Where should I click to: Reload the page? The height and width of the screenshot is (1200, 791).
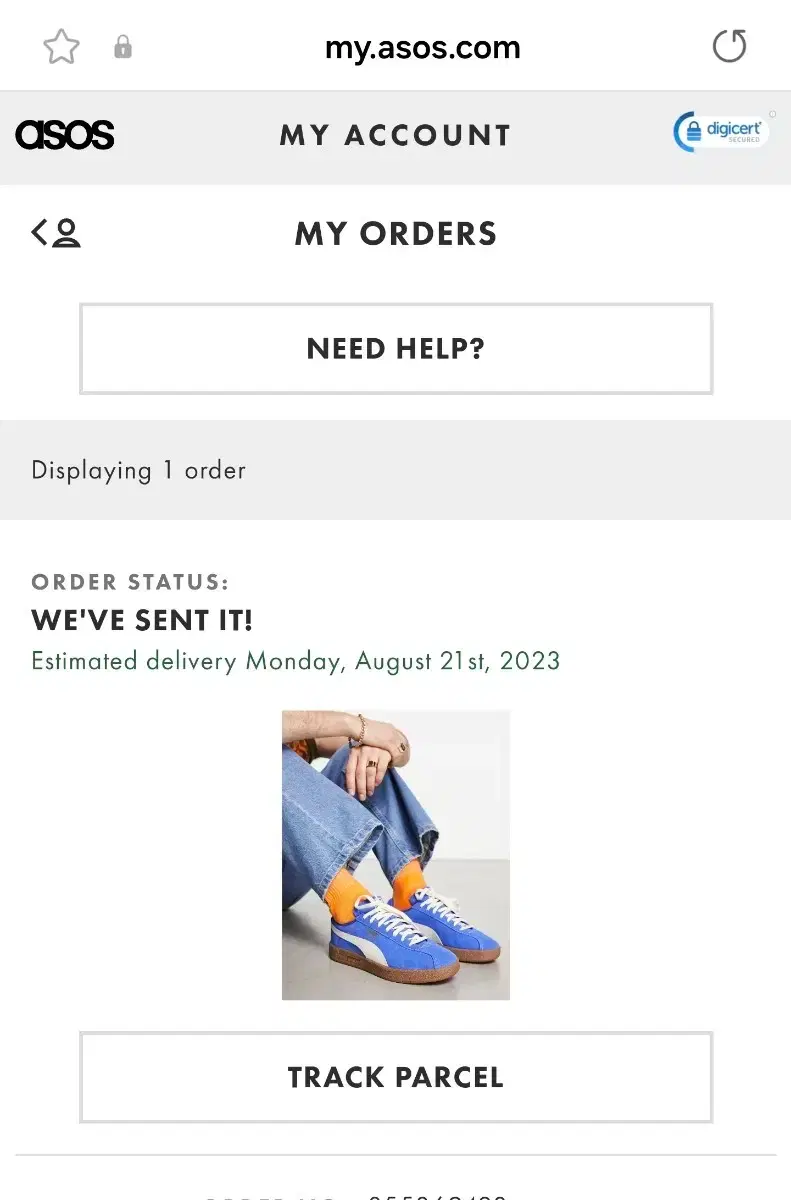point(729,46)
